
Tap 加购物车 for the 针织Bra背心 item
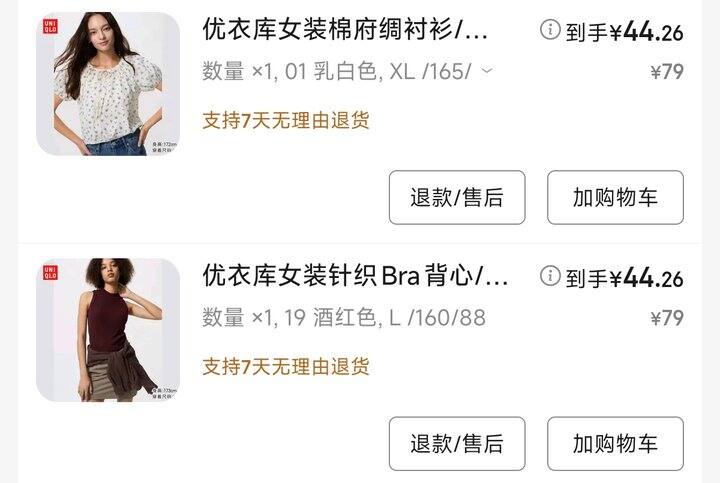point(615,444)
